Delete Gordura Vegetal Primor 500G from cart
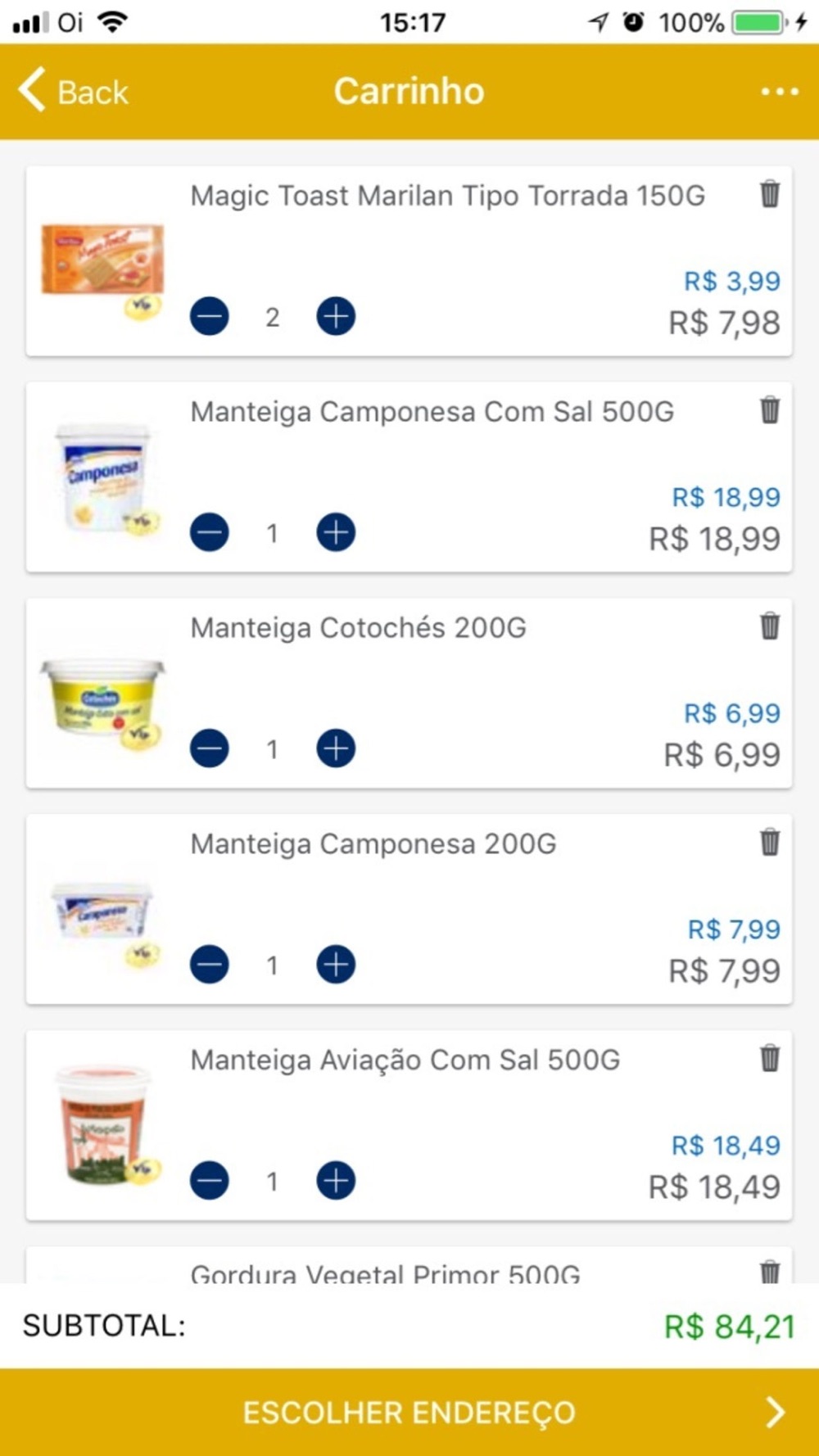Image resolution: width=819 pixels, height=1456 pixels. click(x=770, y=1272)
